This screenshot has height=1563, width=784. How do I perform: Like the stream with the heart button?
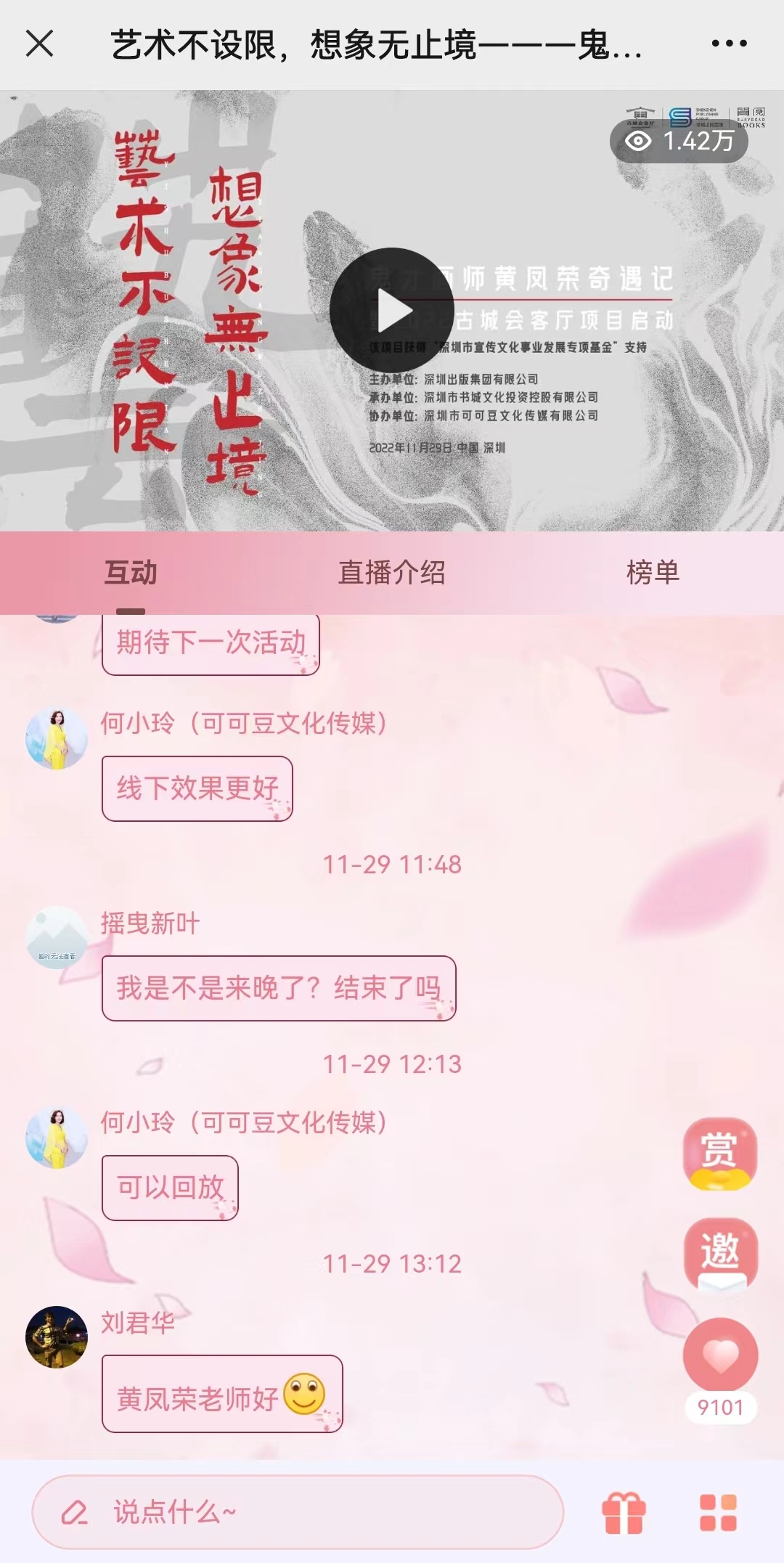coord(720,1355)
